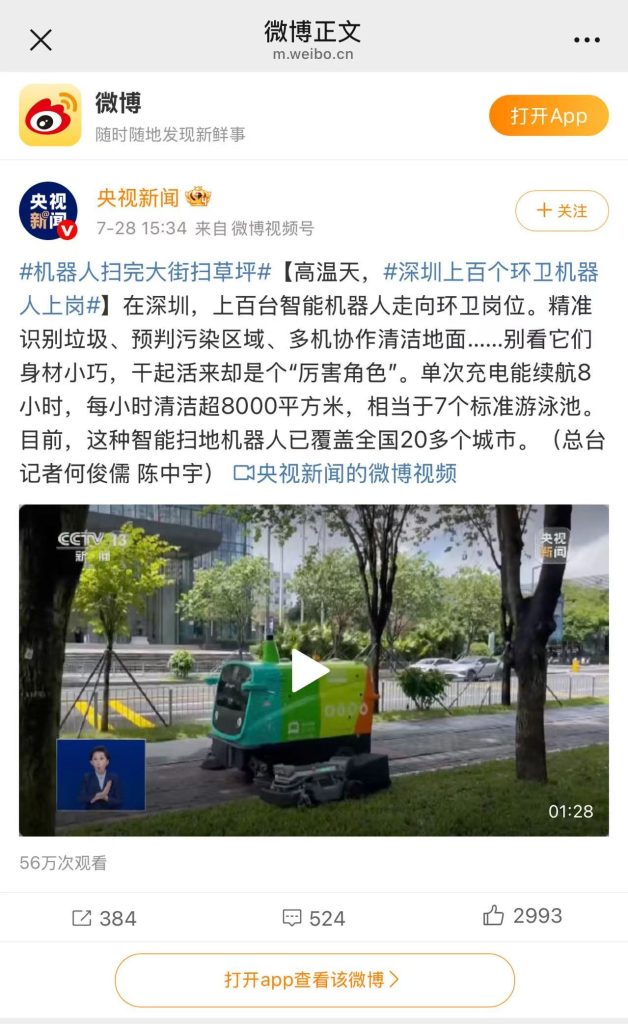The image size is (628, 1024).
Task: Like this post with 2993 likes
Action: tap(522, 916)
